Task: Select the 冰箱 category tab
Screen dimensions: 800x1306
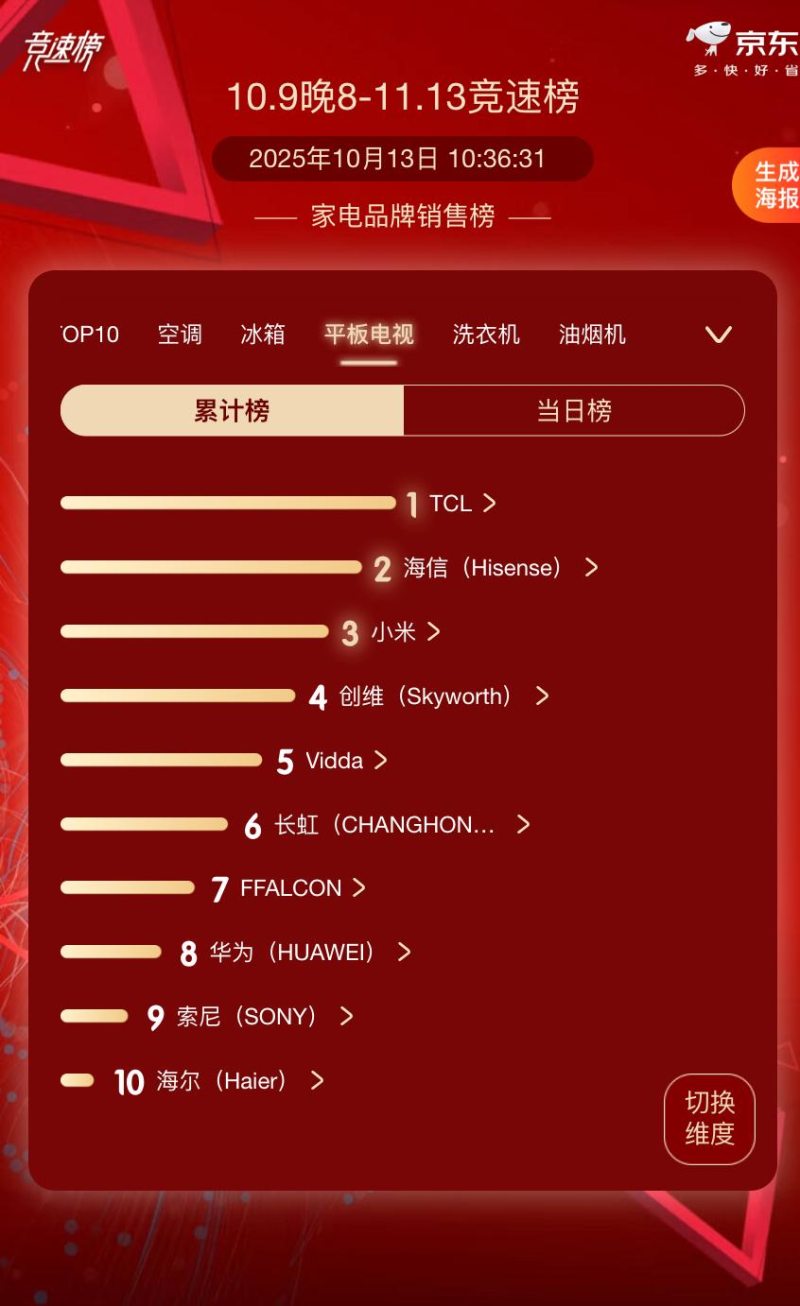Action: tap(263, 334)
